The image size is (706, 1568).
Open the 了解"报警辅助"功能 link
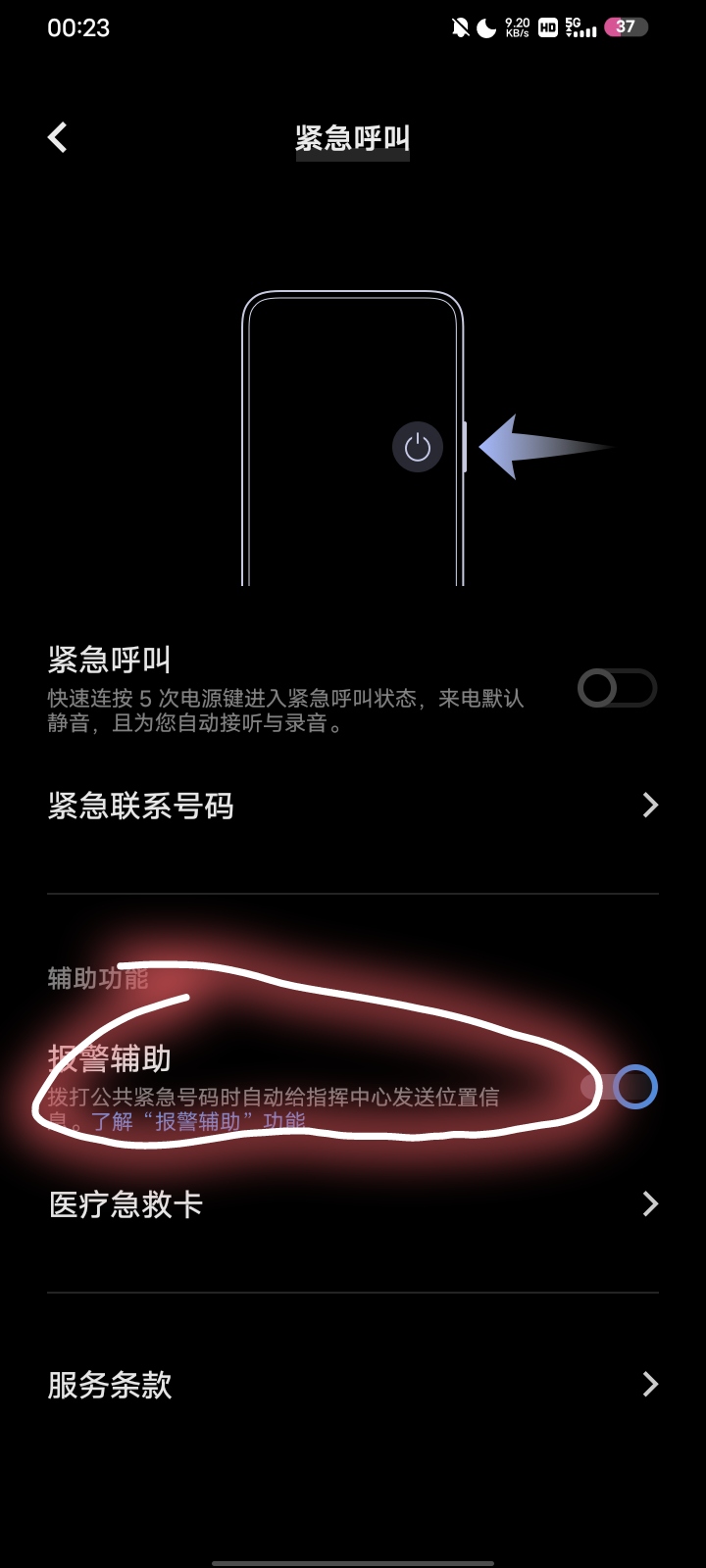pos(199,1121)
